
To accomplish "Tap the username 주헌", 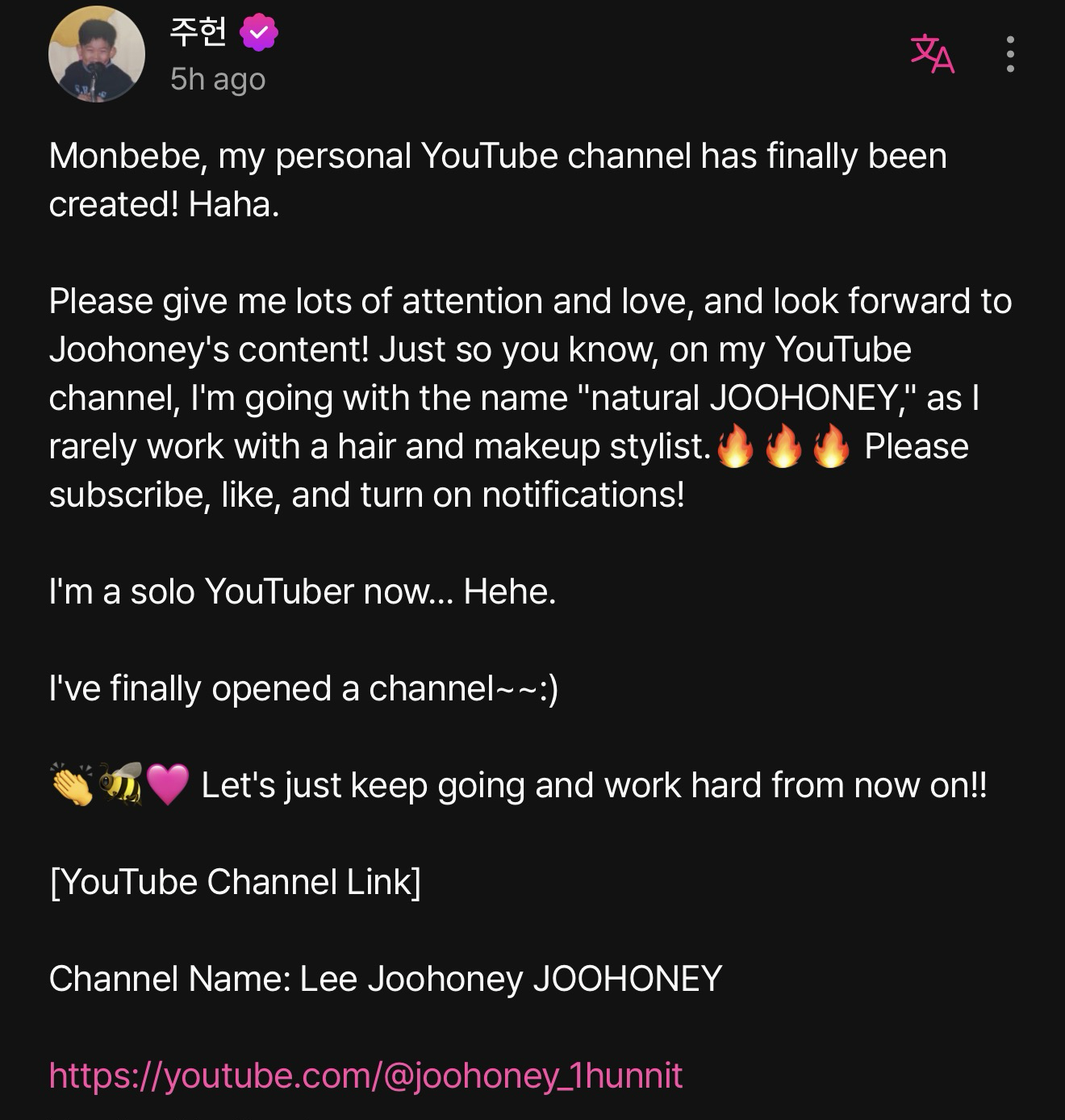I will 198,32.
